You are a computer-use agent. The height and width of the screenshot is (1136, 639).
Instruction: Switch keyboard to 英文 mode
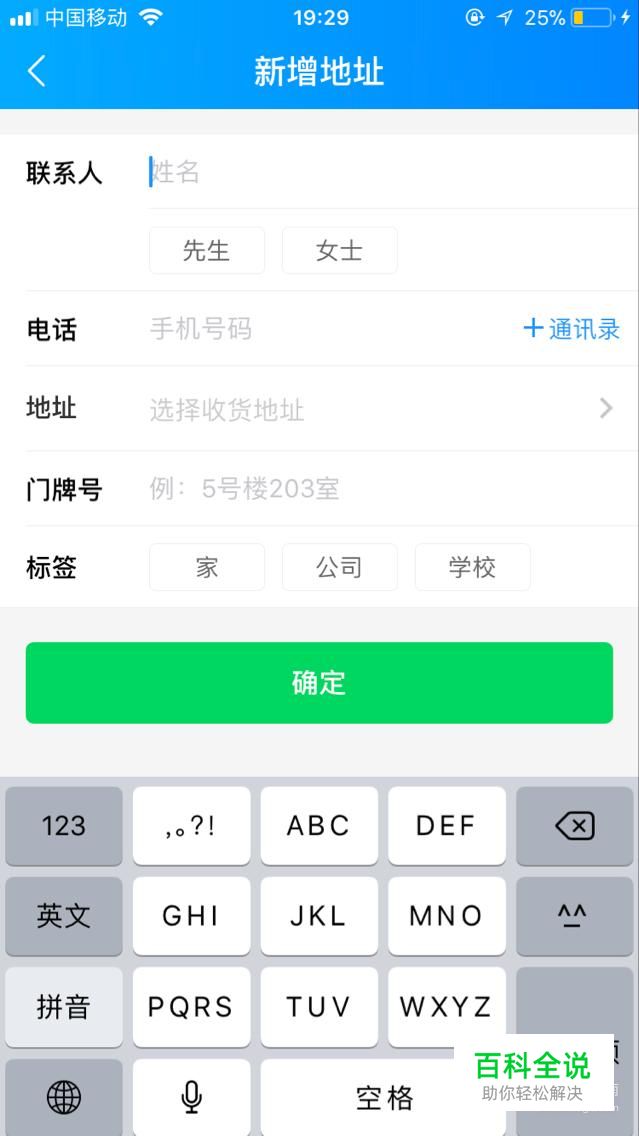pos(64,916)
